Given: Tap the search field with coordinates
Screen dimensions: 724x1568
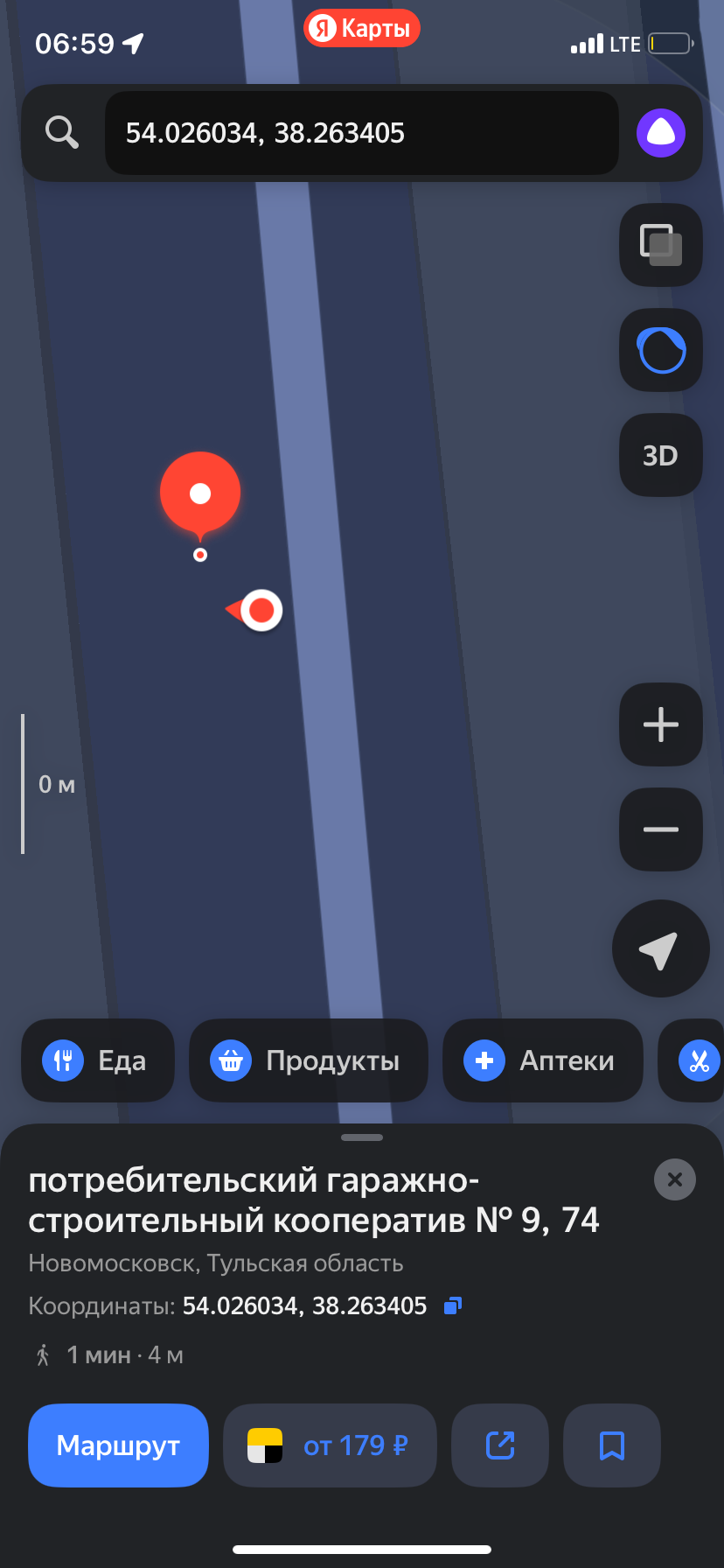Looking at the screenshot, I should point(361,133).
